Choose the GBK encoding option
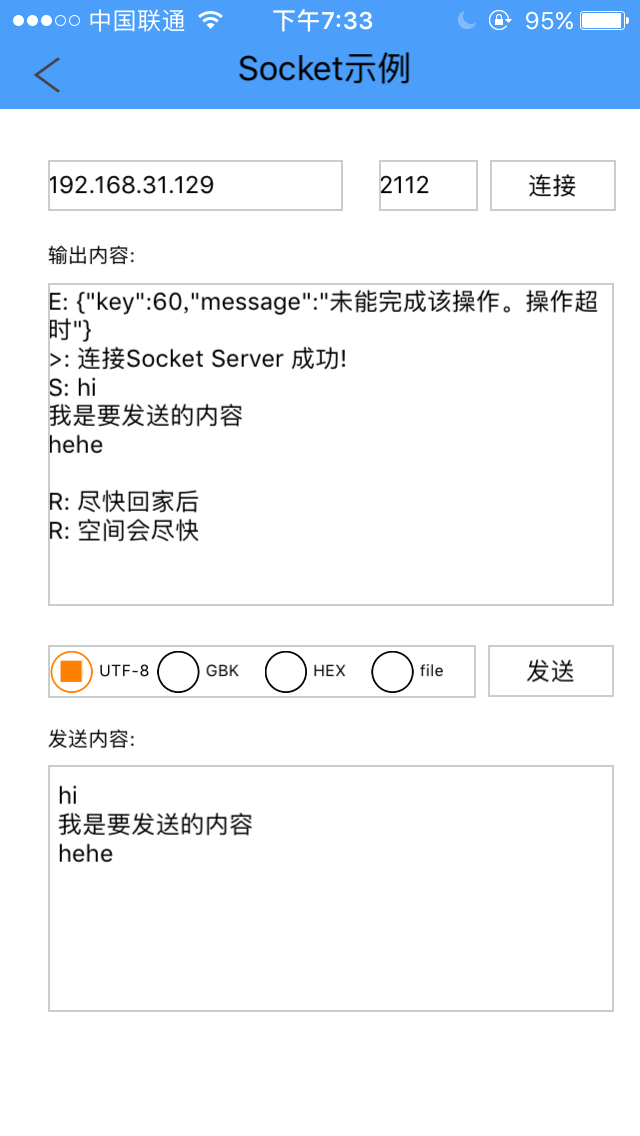Screen dimensions: 640x1136 coord(179,671)
